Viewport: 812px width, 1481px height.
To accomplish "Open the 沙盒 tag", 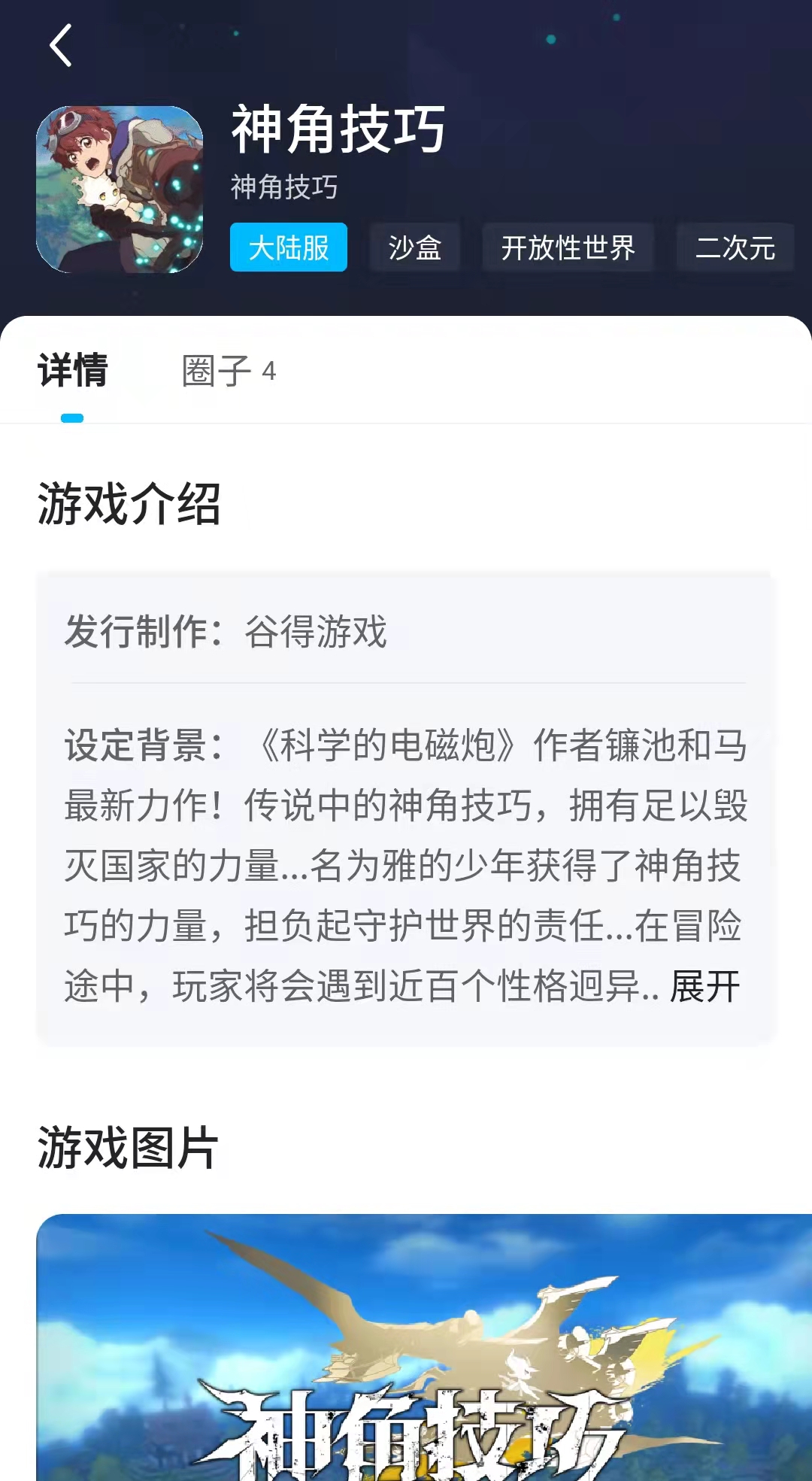I will 414,247.
